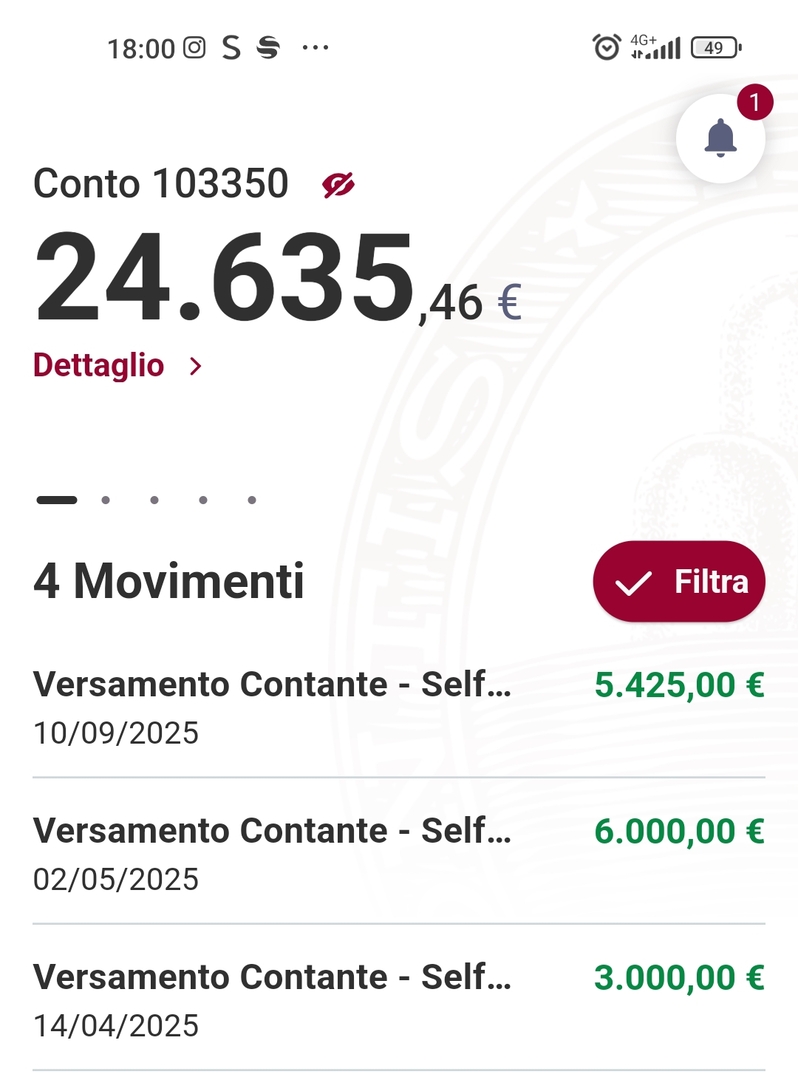
Task: Select the second carousel page dot
Action: pos(104,498)
